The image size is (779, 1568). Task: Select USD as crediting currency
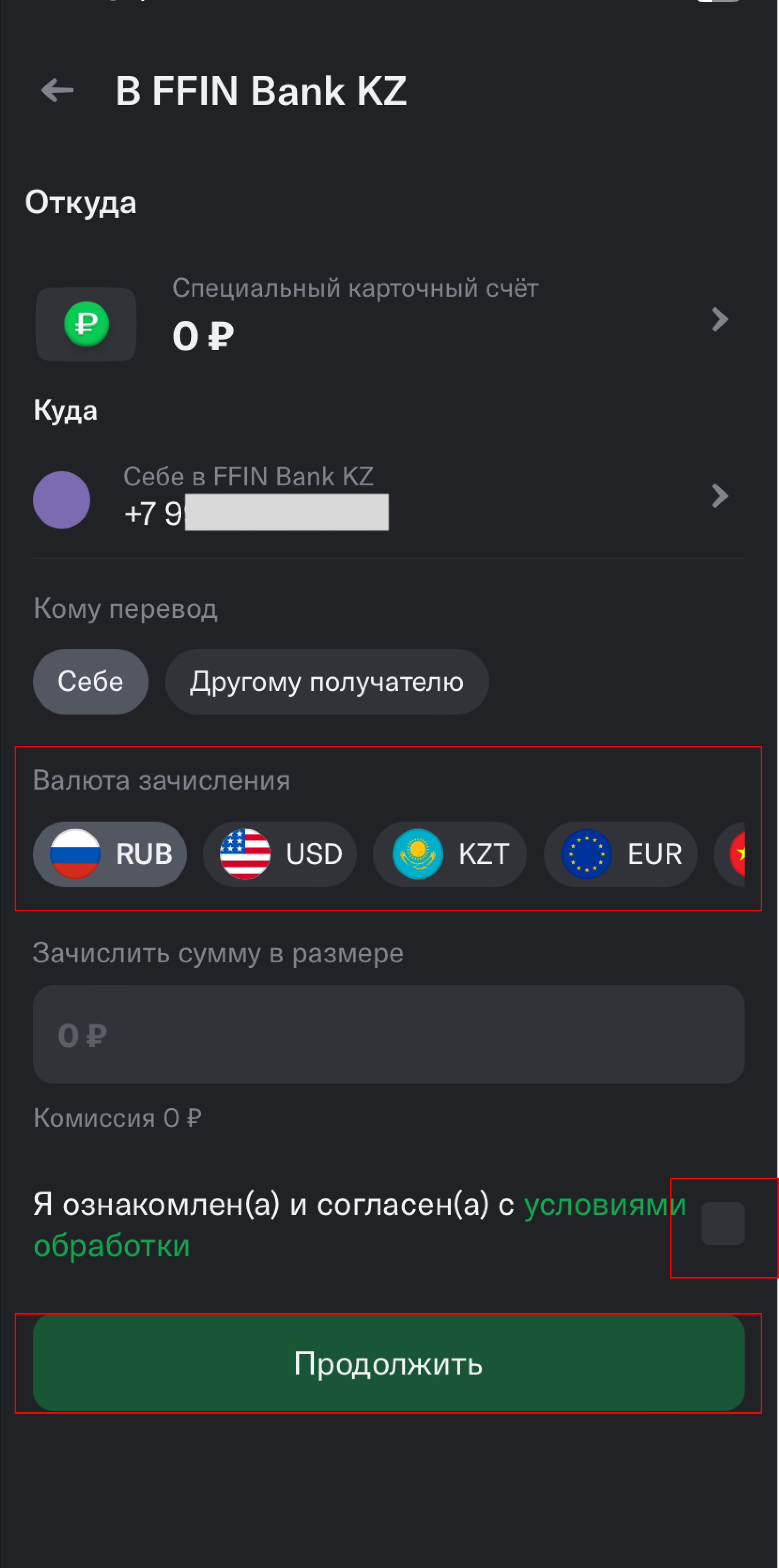[280, 854]
